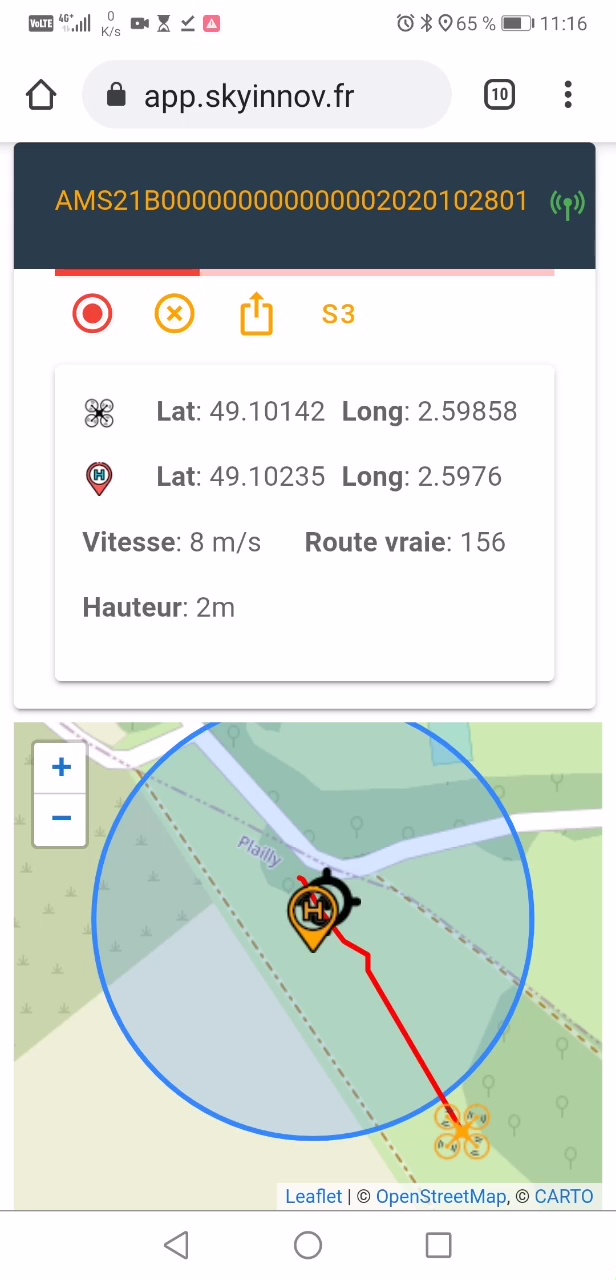
Task: Open the browser tab switcher
Action: pos(499,95)
